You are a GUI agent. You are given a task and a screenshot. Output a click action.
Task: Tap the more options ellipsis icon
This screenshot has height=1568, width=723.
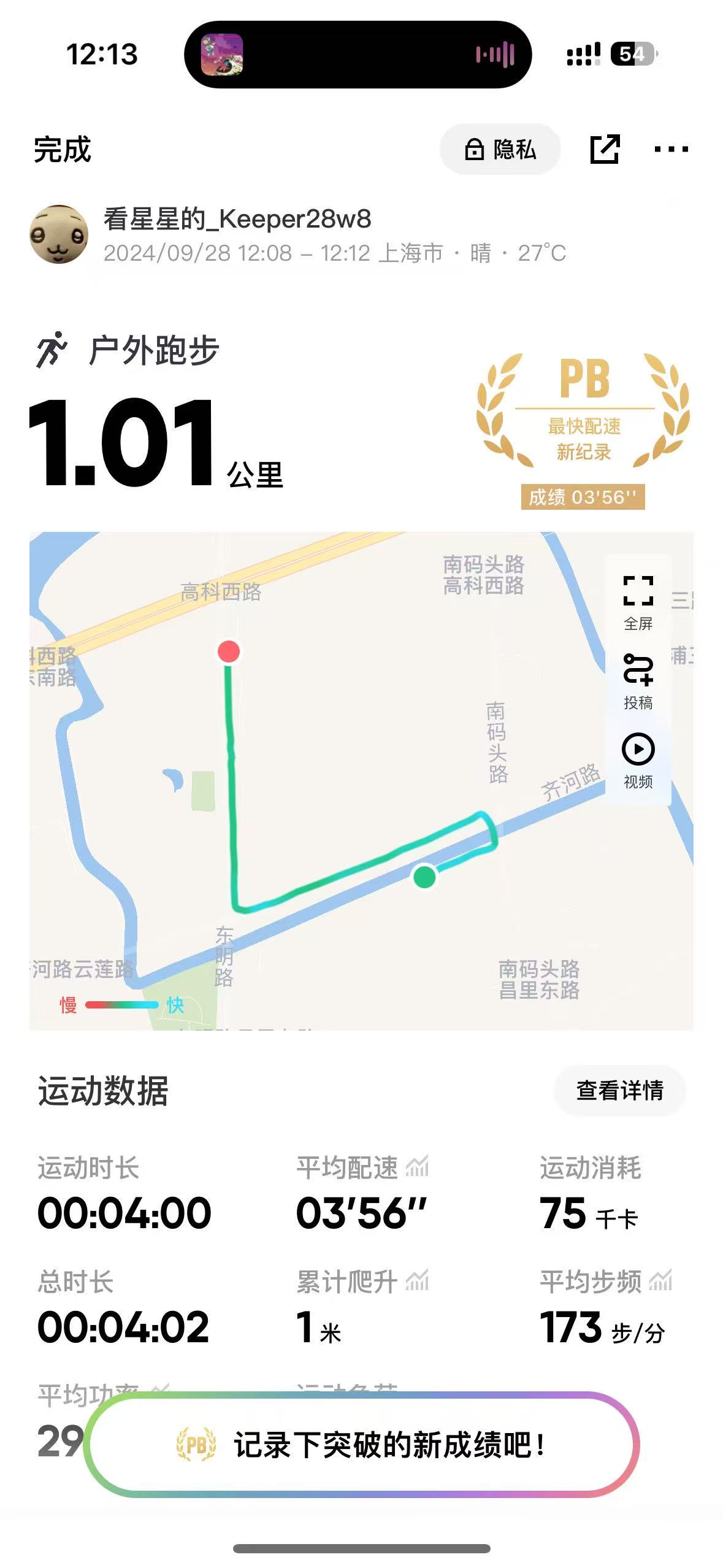coord(672,147)
